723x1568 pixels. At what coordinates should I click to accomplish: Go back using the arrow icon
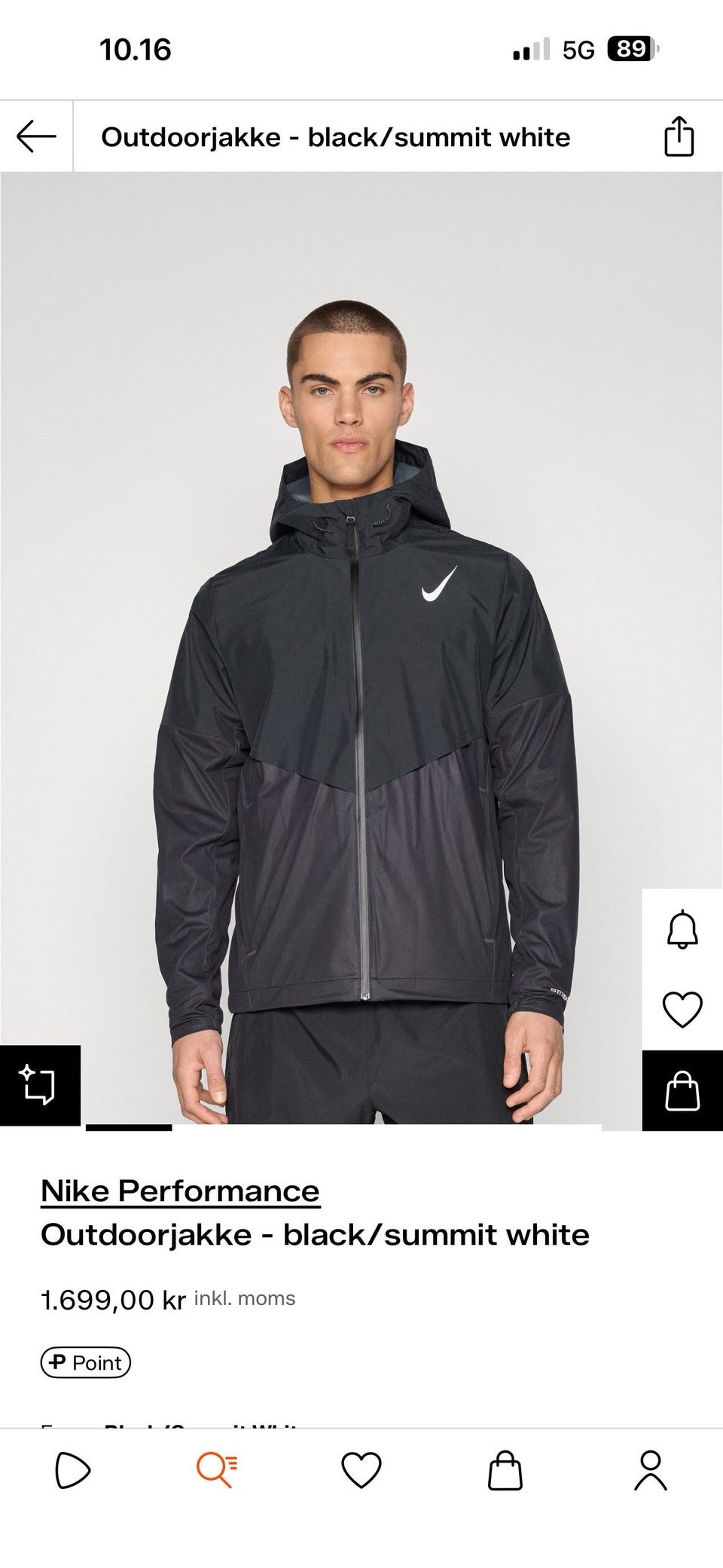point(36,137)
